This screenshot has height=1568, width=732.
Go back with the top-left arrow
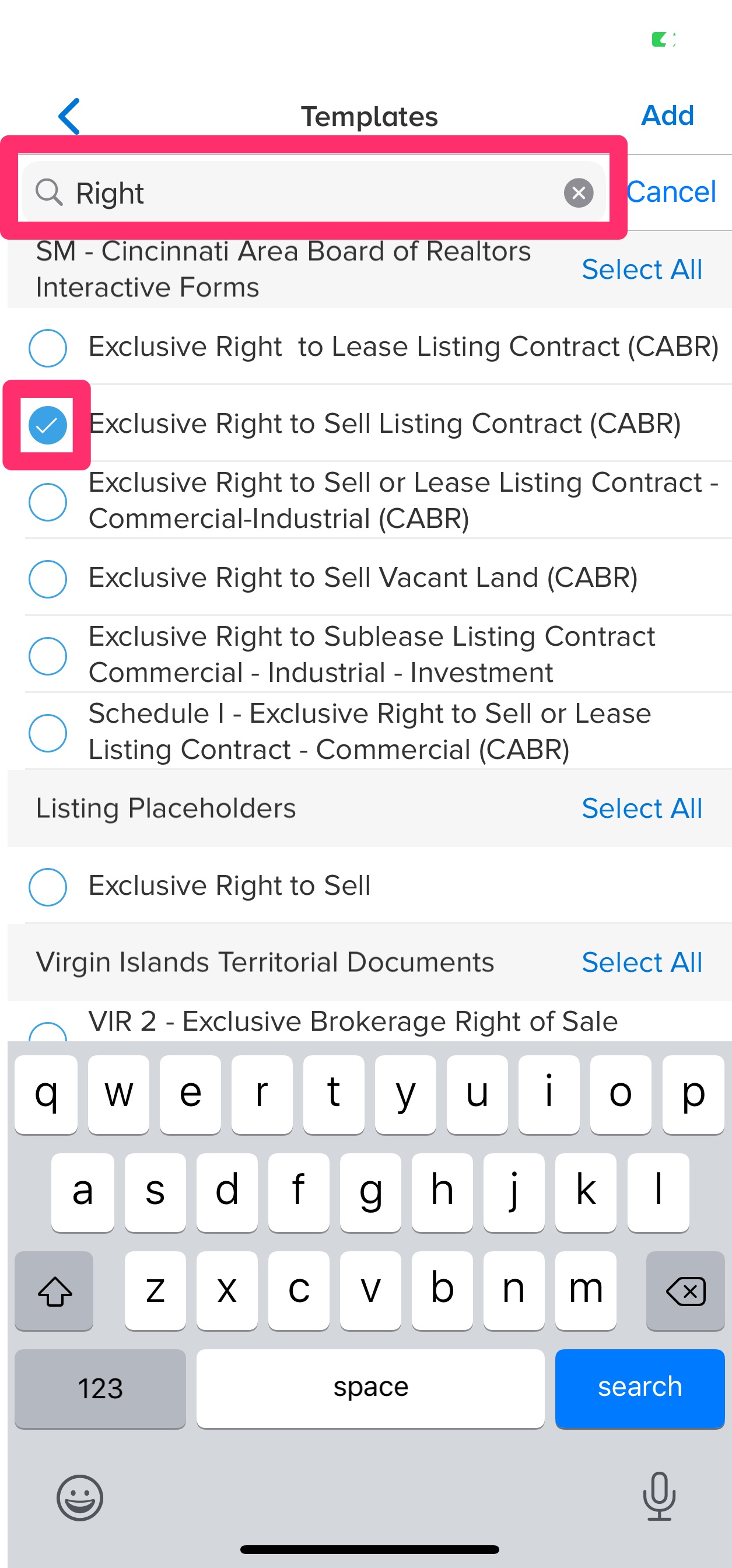click(x=69, y=116)
